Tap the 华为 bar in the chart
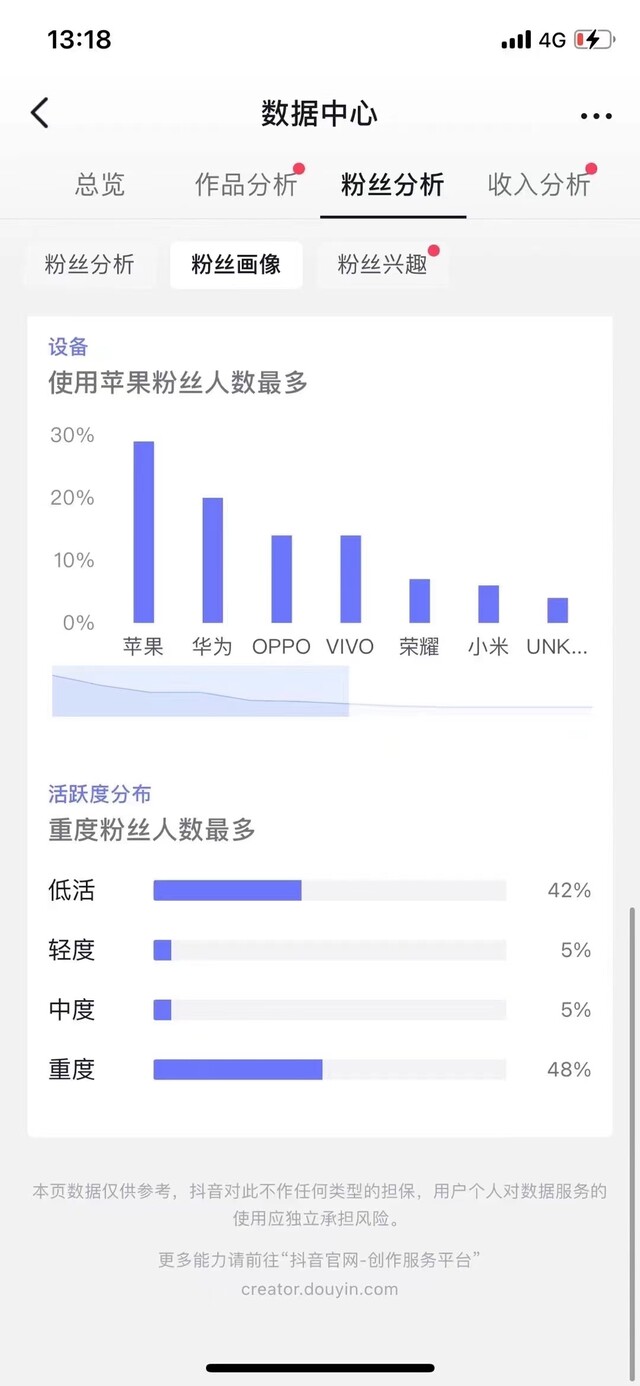The image size is (640, 1386). (x=212, y=560)
